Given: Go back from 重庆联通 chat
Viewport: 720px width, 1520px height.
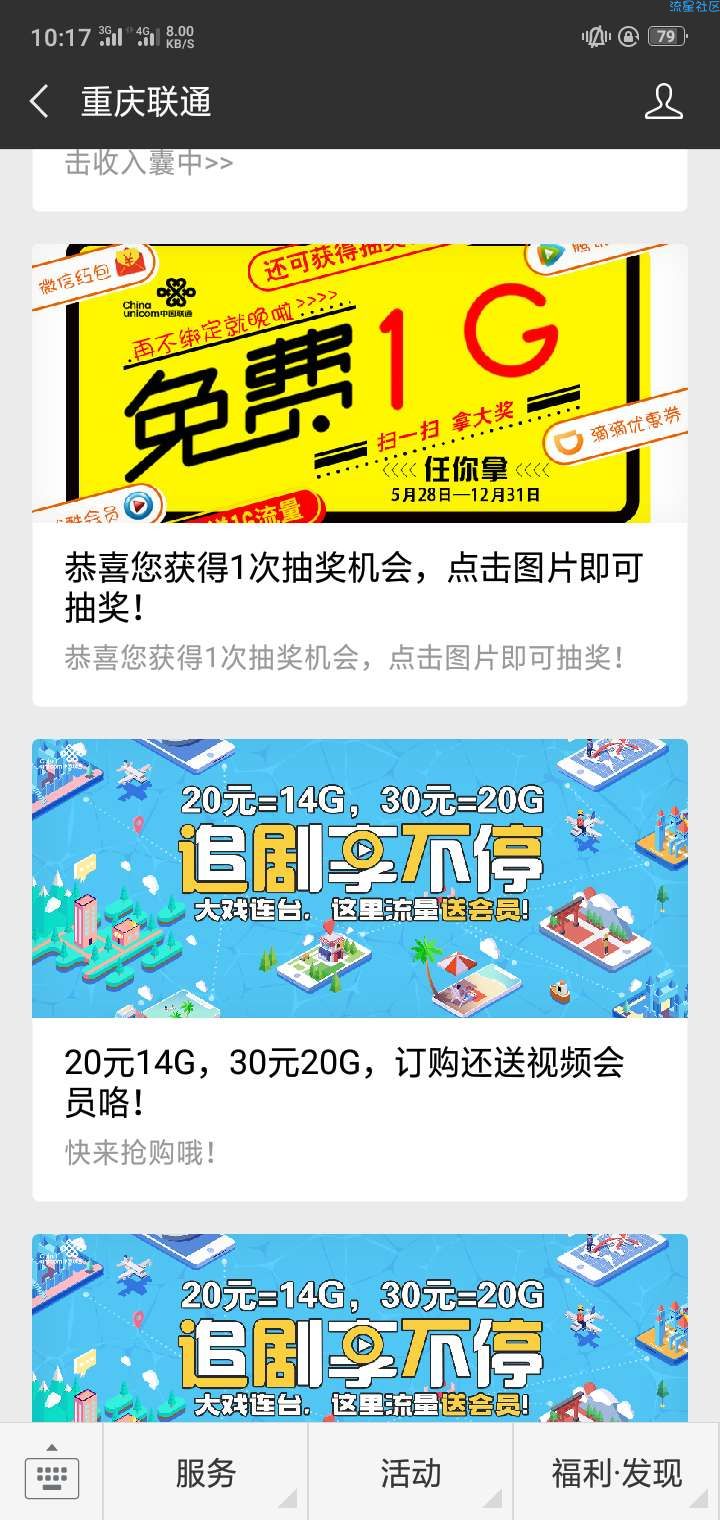Looking at the screenshot, I should tap(40, 102).
